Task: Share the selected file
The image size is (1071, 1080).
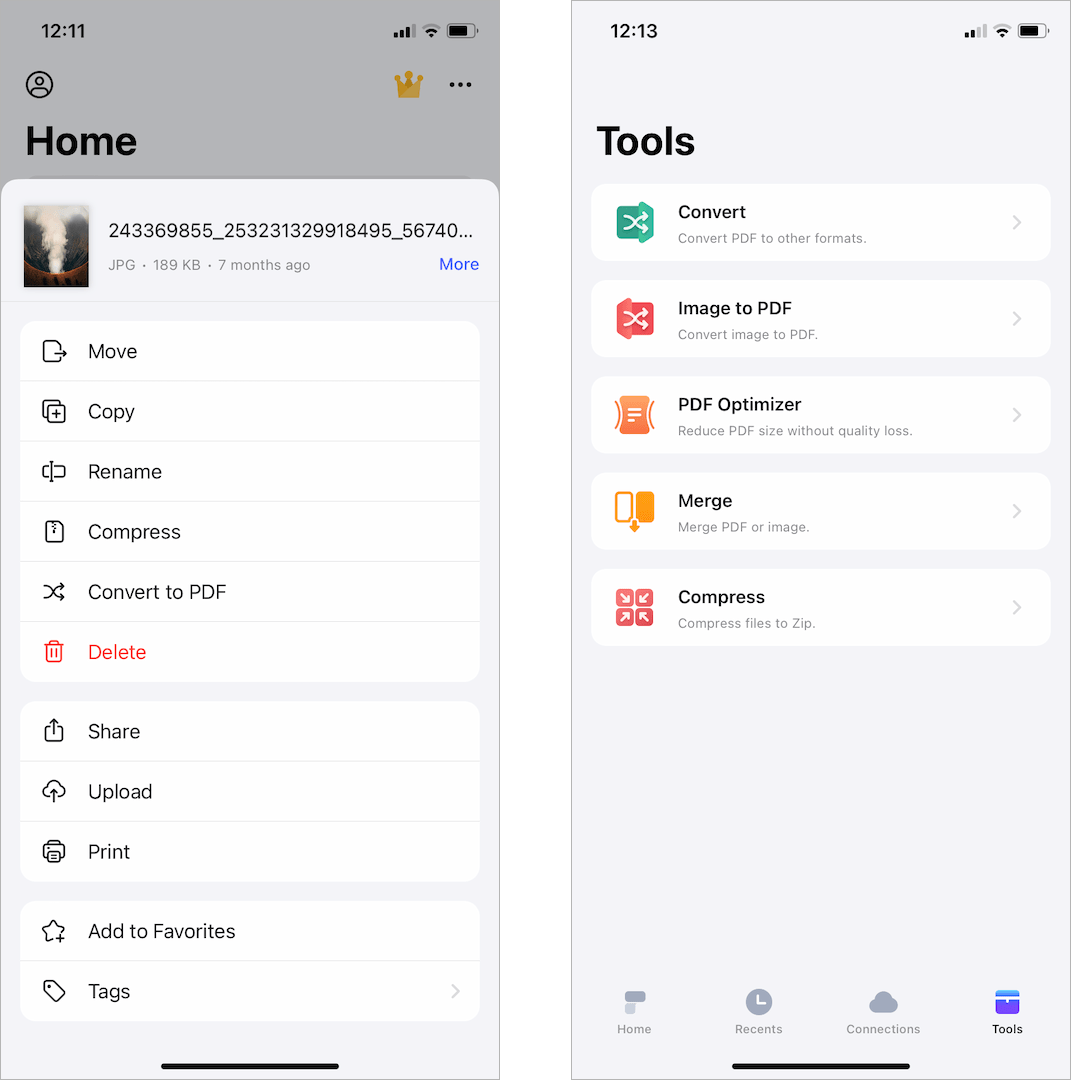Action: point(250,731)
